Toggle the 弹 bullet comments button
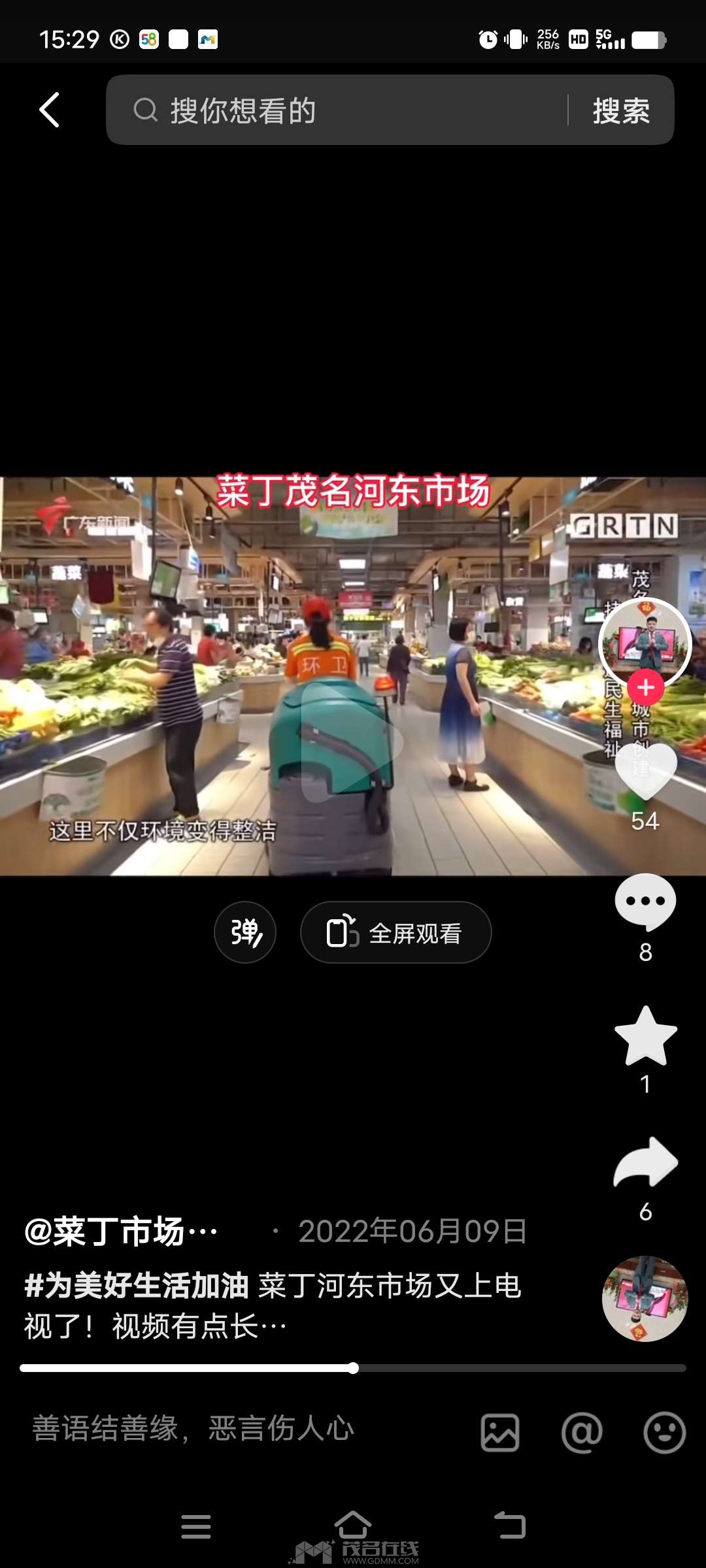The image size is (706, 1568). (245, 932)
